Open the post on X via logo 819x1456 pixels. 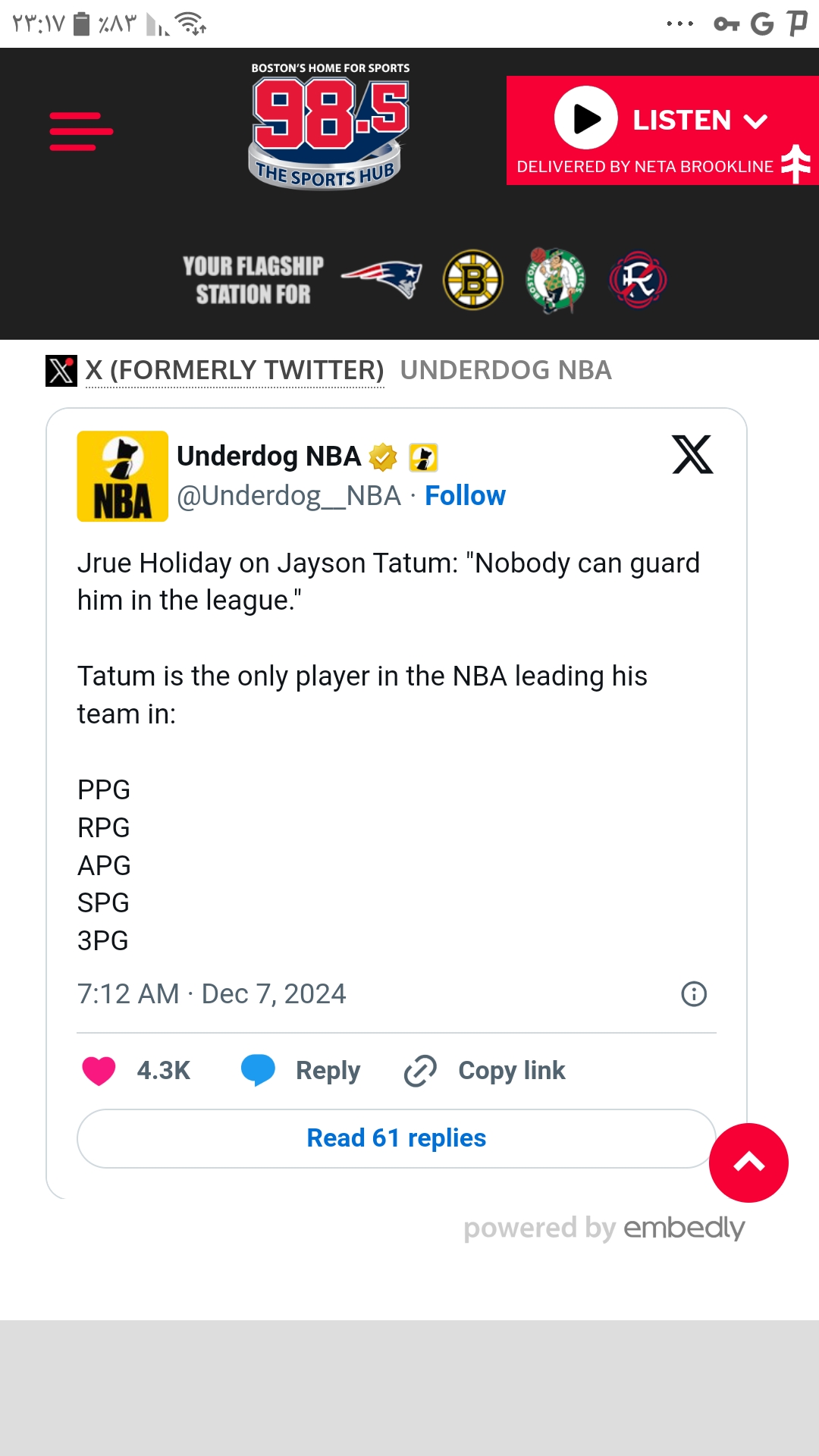pos(692,454)
